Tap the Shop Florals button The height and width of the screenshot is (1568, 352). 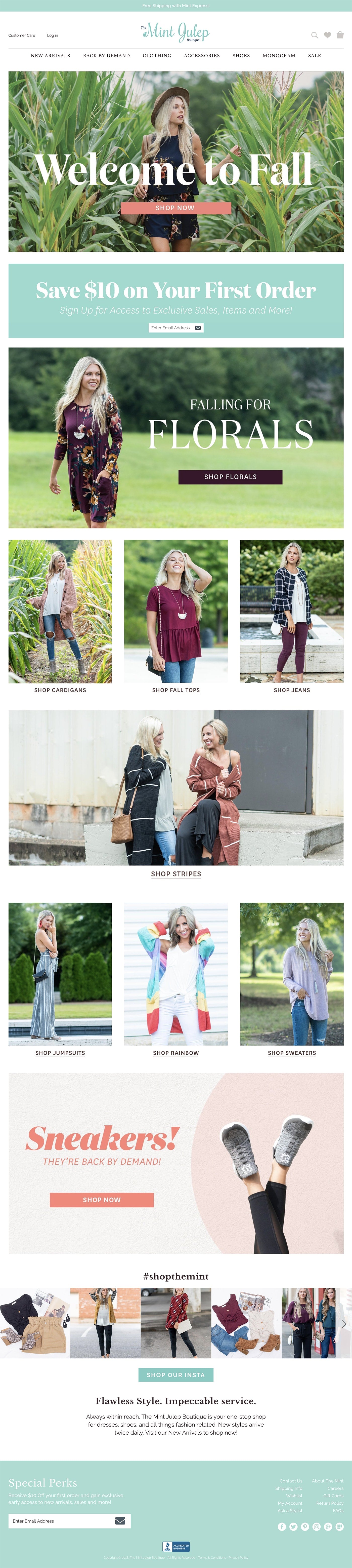pos(230,477)
